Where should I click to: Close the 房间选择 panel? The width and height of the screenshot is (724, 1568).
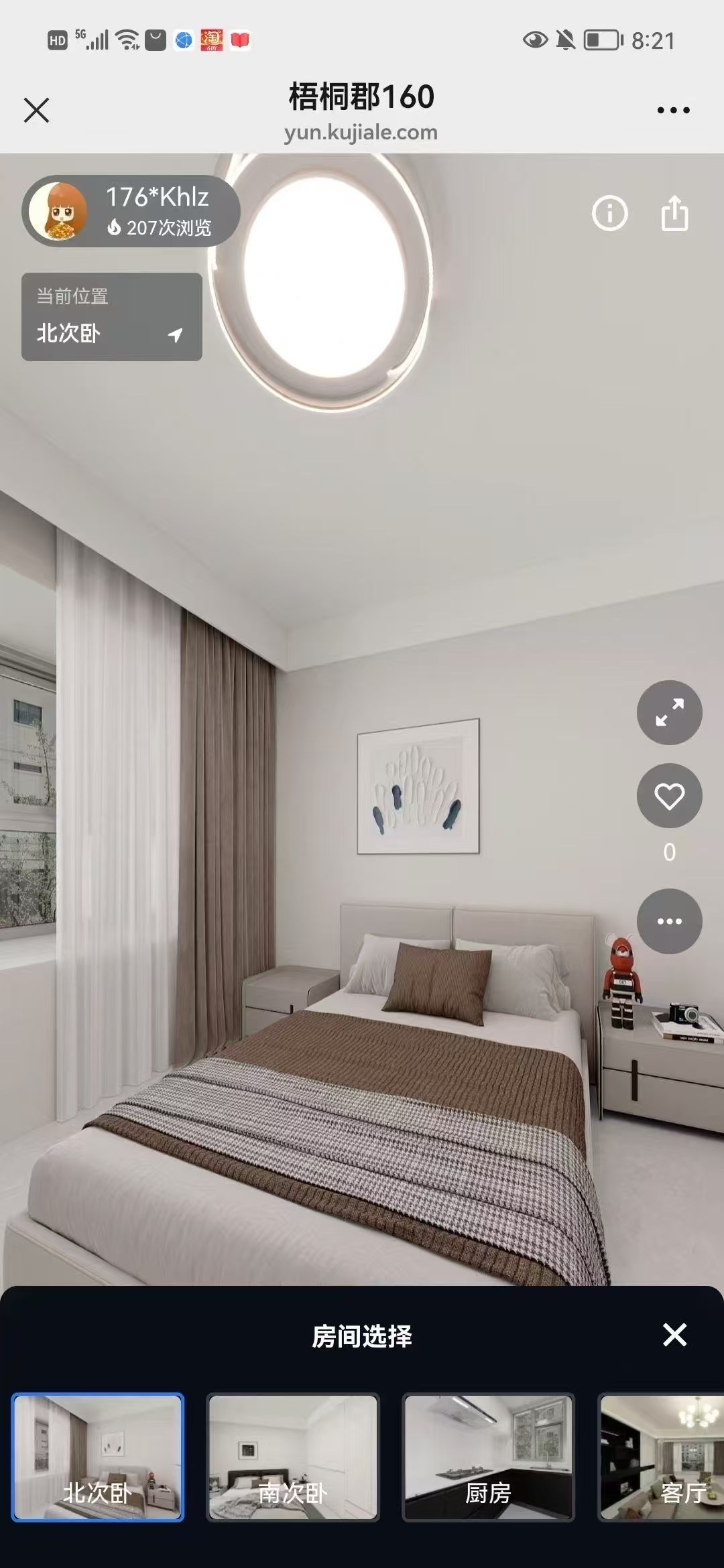coord(674,1335)
